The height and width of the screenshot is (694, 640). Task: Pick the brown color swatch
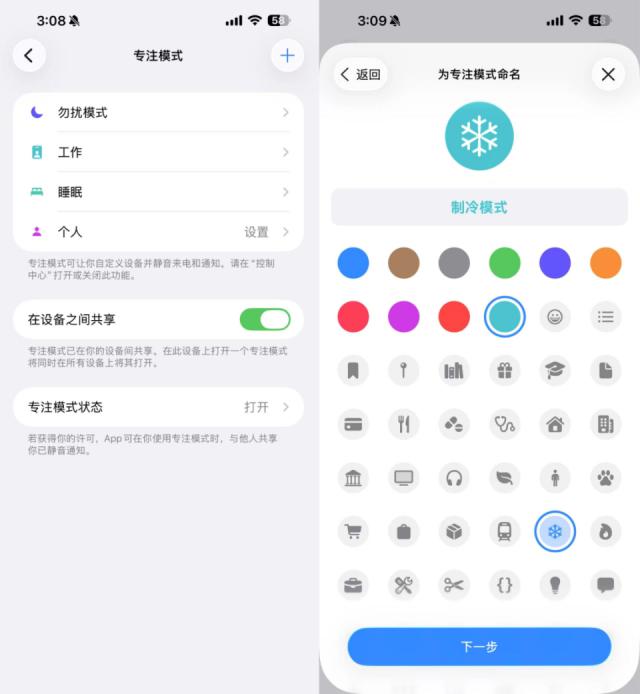(x=404, y=263)
